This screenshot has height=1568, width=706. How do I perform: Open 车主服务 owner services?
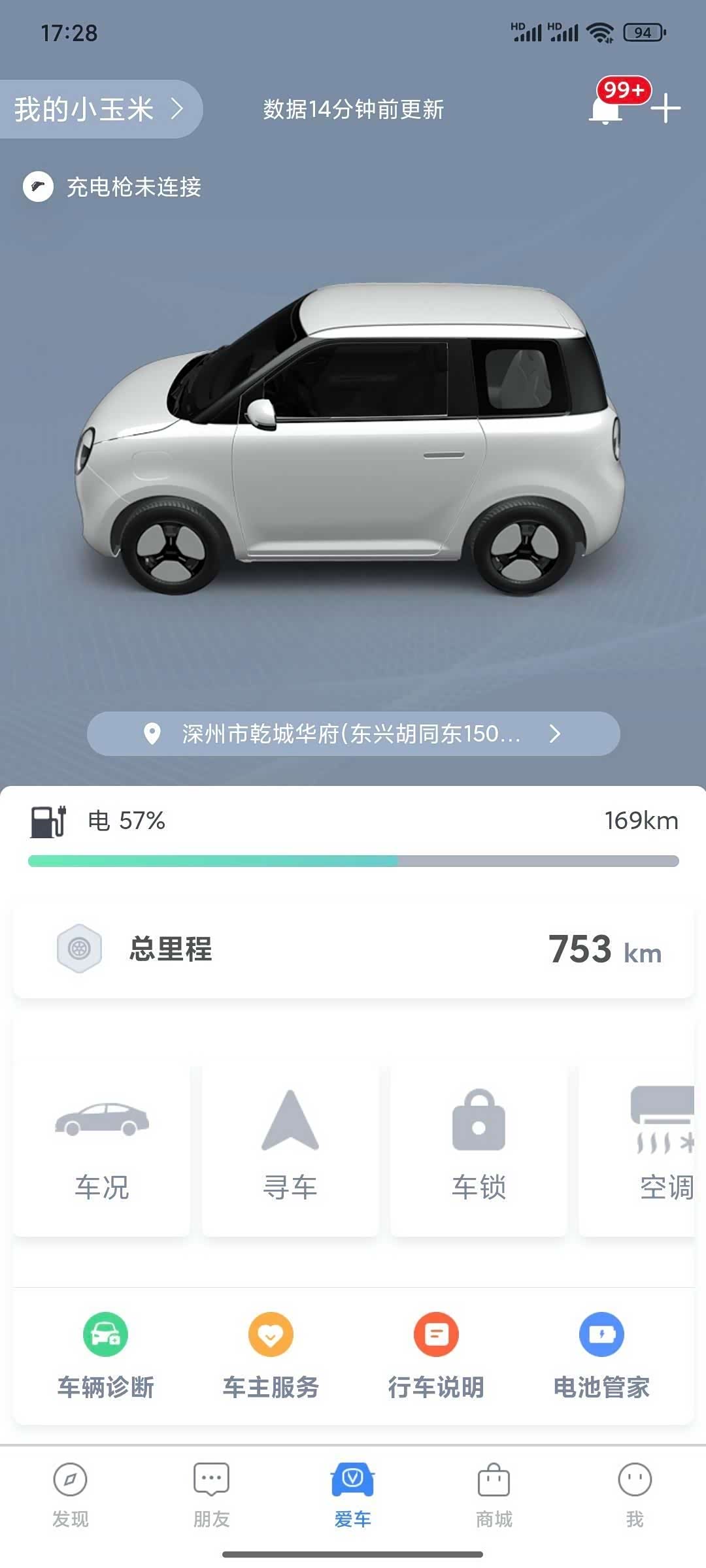coord(271,1356)
